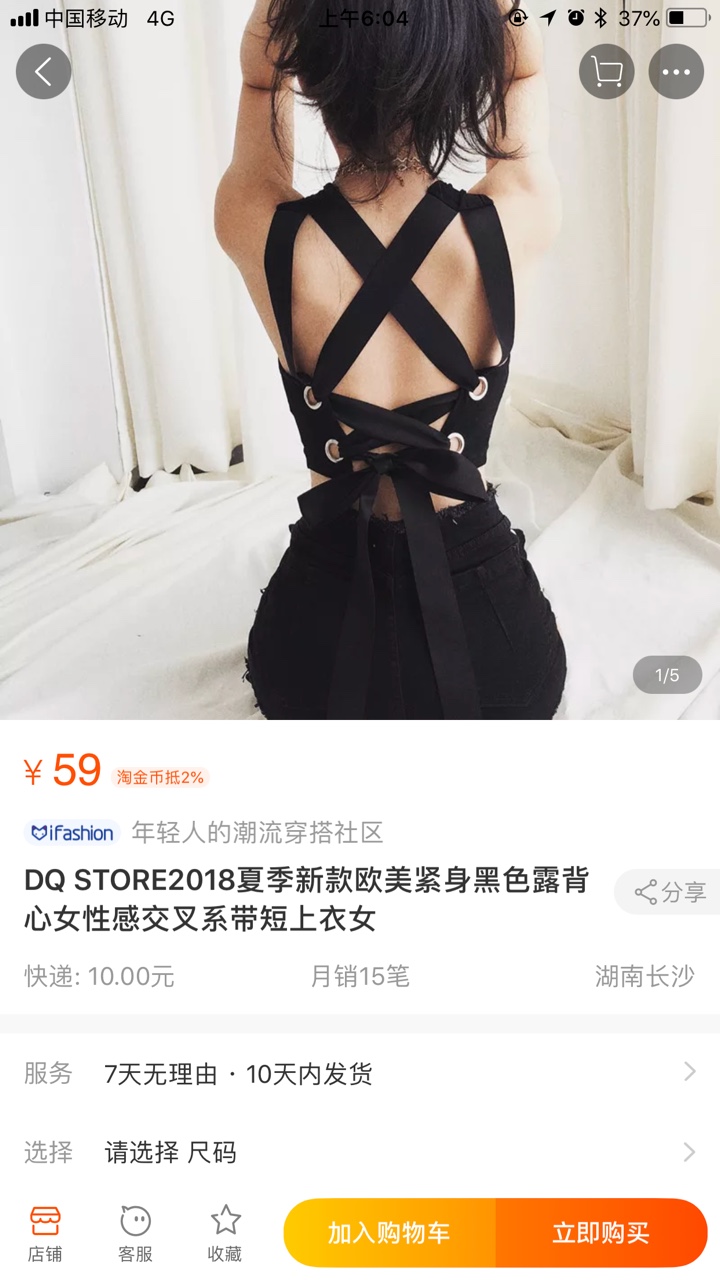
Task: Go back using the top-left arrow
Action: point(43,72)
